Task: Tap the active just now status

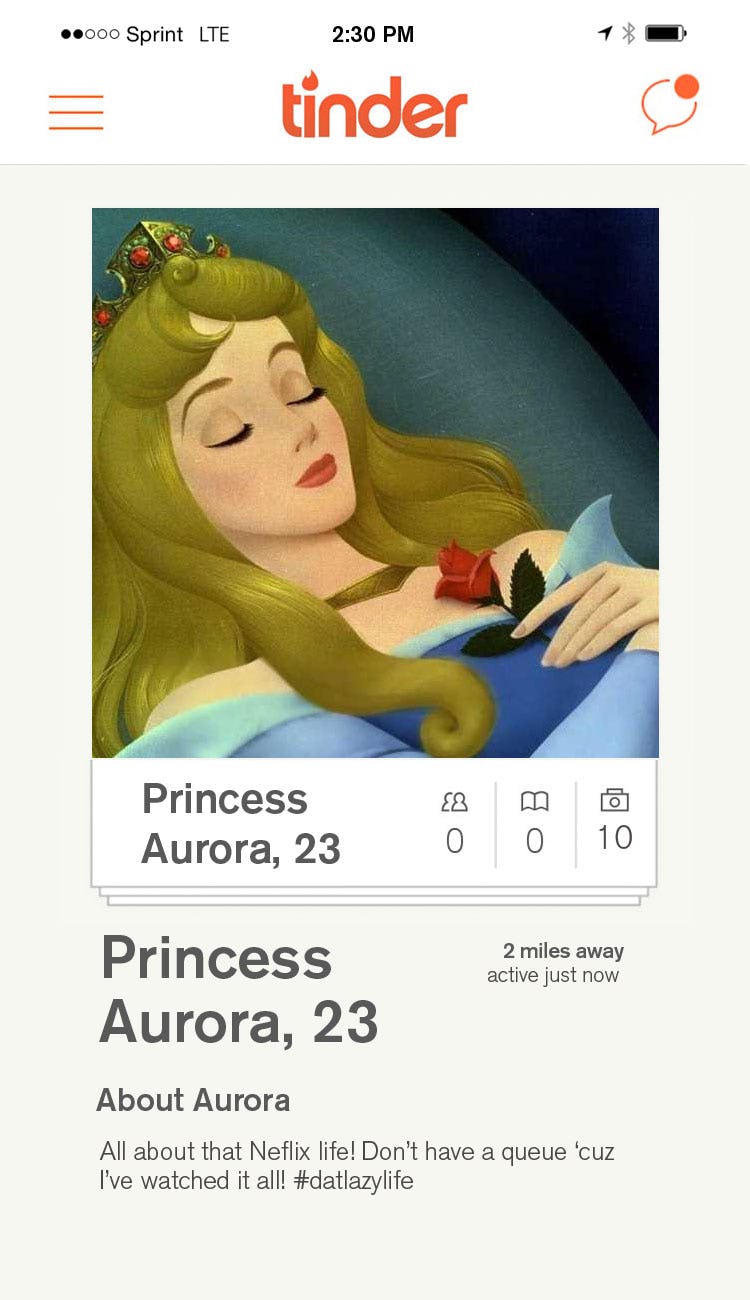Action: 555,975
